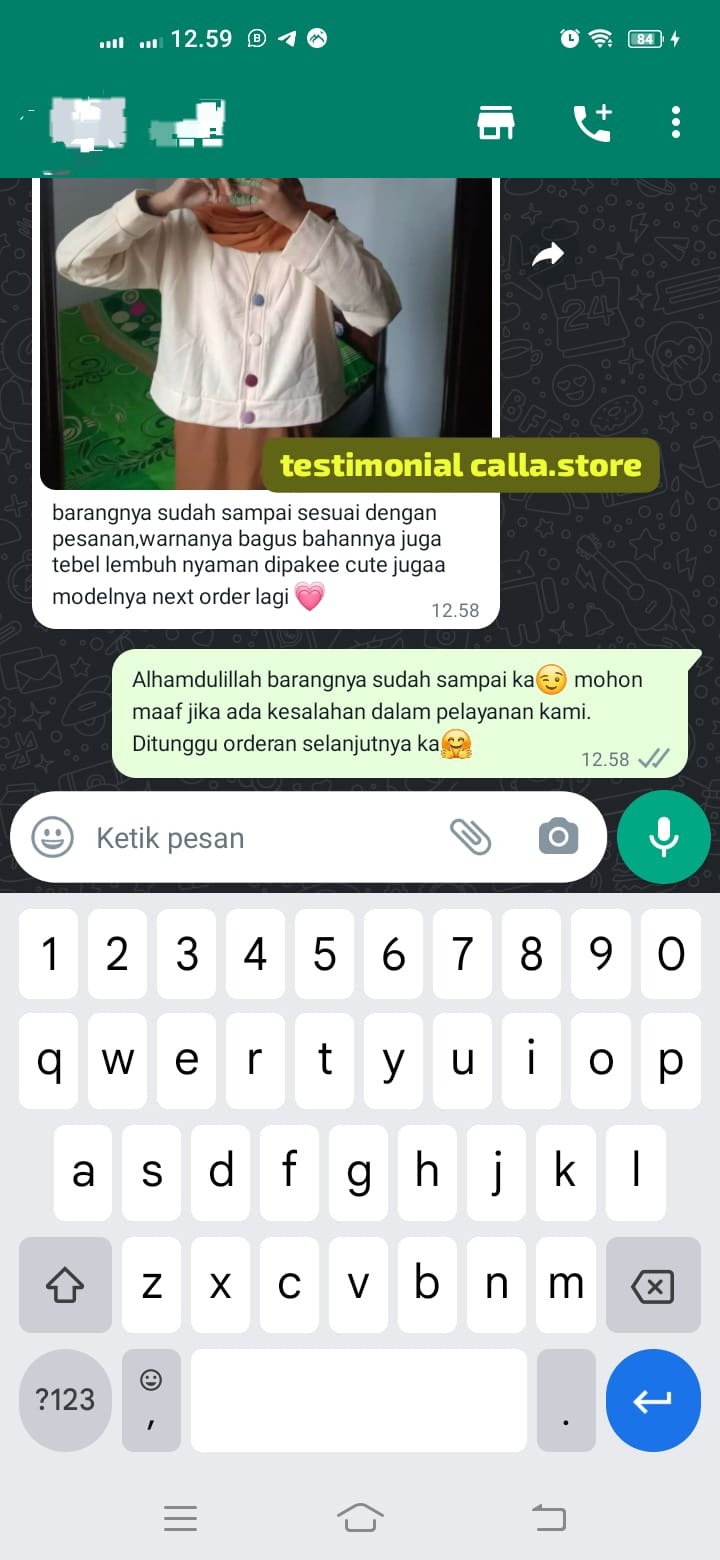720x1560 pixels.
Task: Tap the keyboard backspace key
Action: tap(652, 1286)
